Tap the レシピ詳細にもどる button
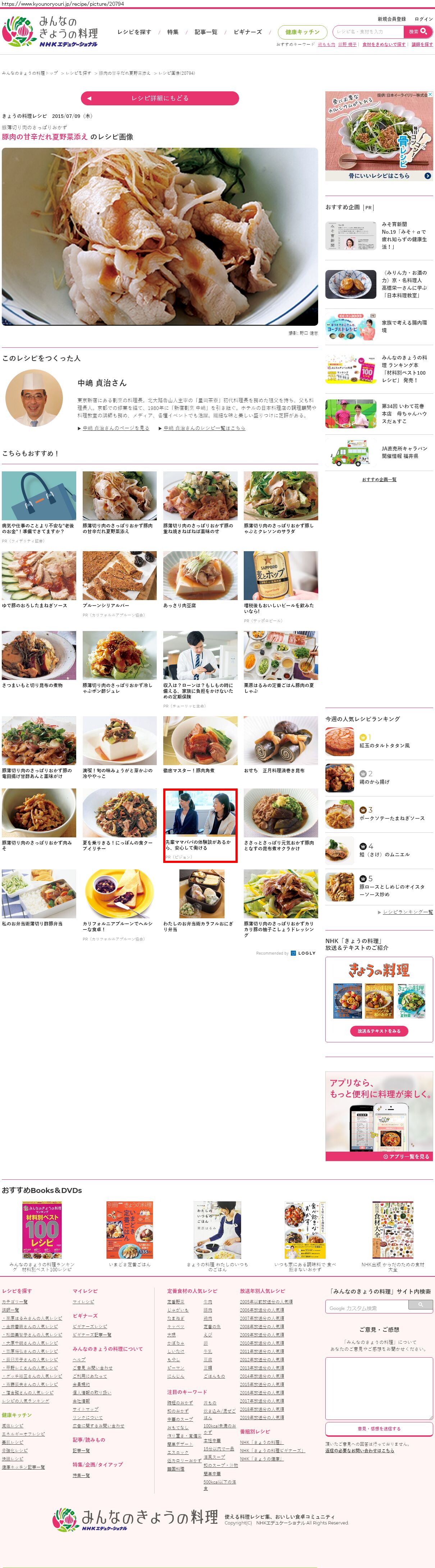This screenshot has height=1568, width=435. pos(159,98)
